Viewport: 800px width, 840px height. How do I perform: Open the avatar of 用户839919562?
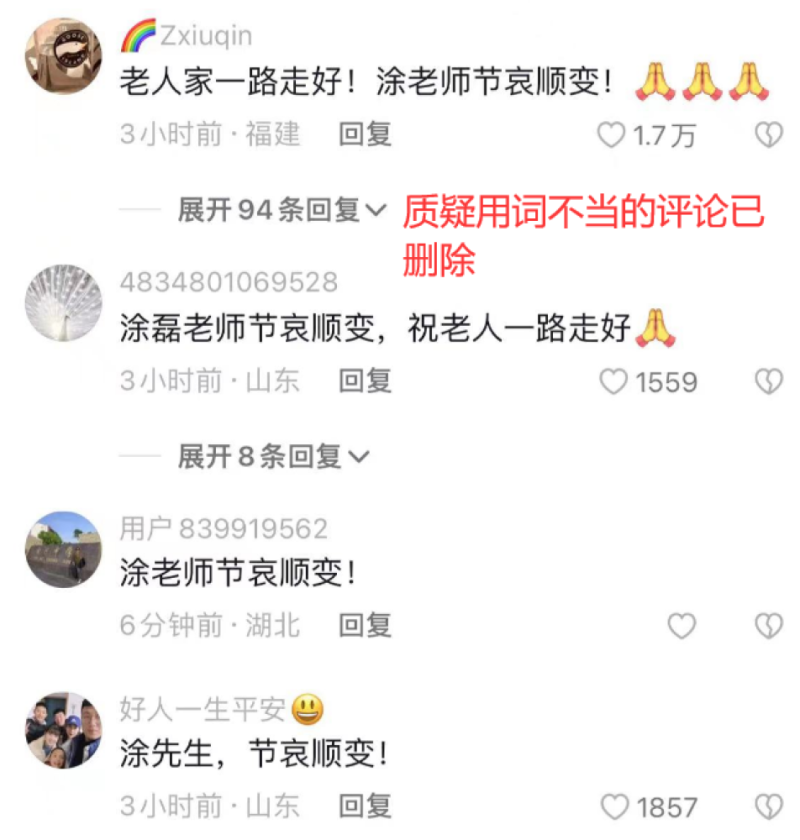pos(63,549)
